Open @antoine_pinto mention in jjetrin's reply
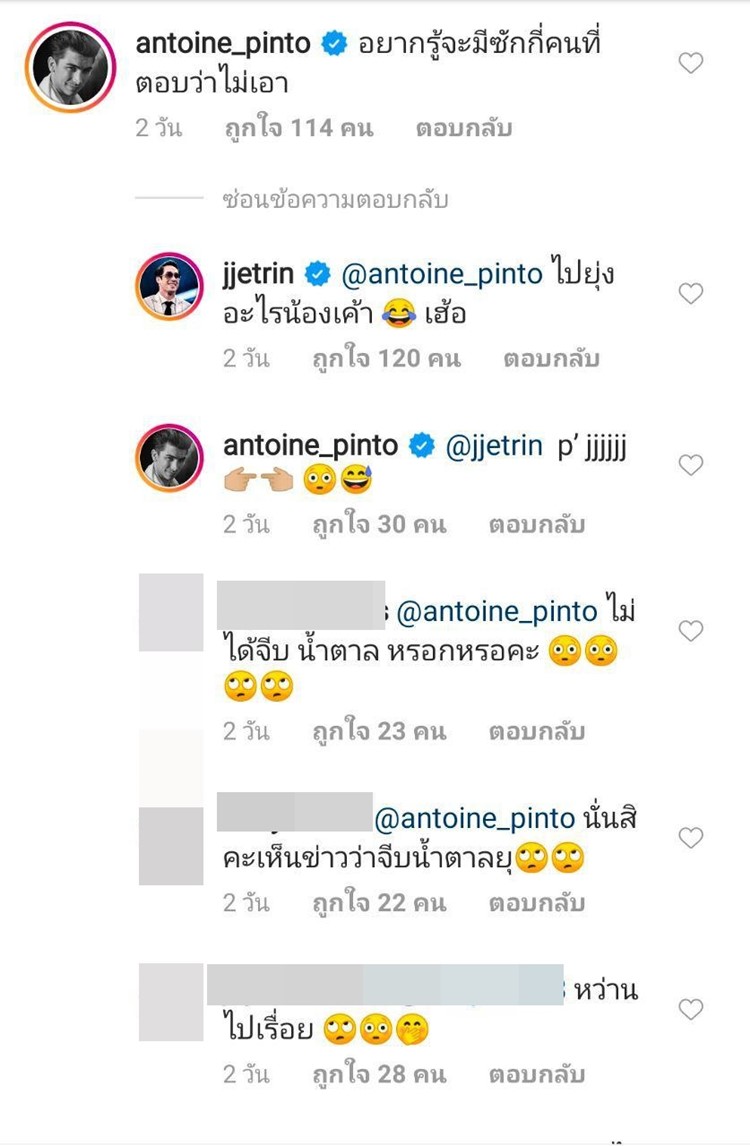This screenshot has height=1146, width=750. (442, 274)
